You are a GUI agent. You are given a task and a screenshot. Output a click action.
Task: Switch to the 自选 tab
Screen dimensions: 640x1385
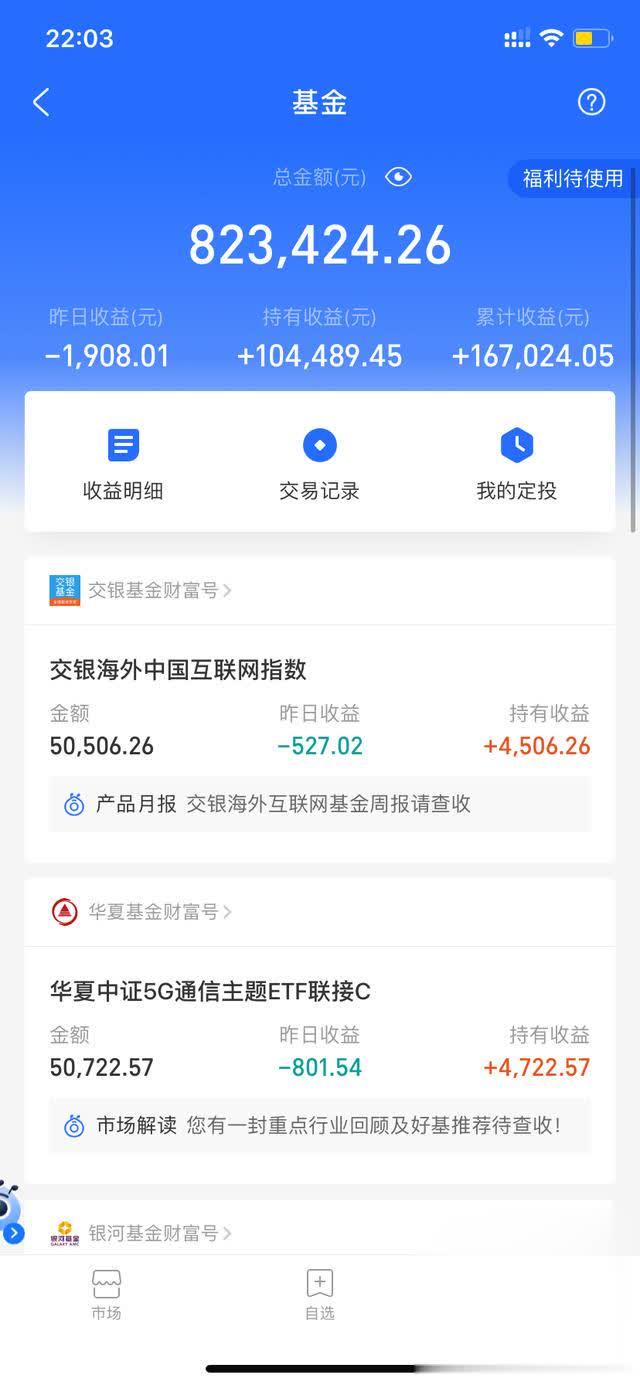(320, 1296)
